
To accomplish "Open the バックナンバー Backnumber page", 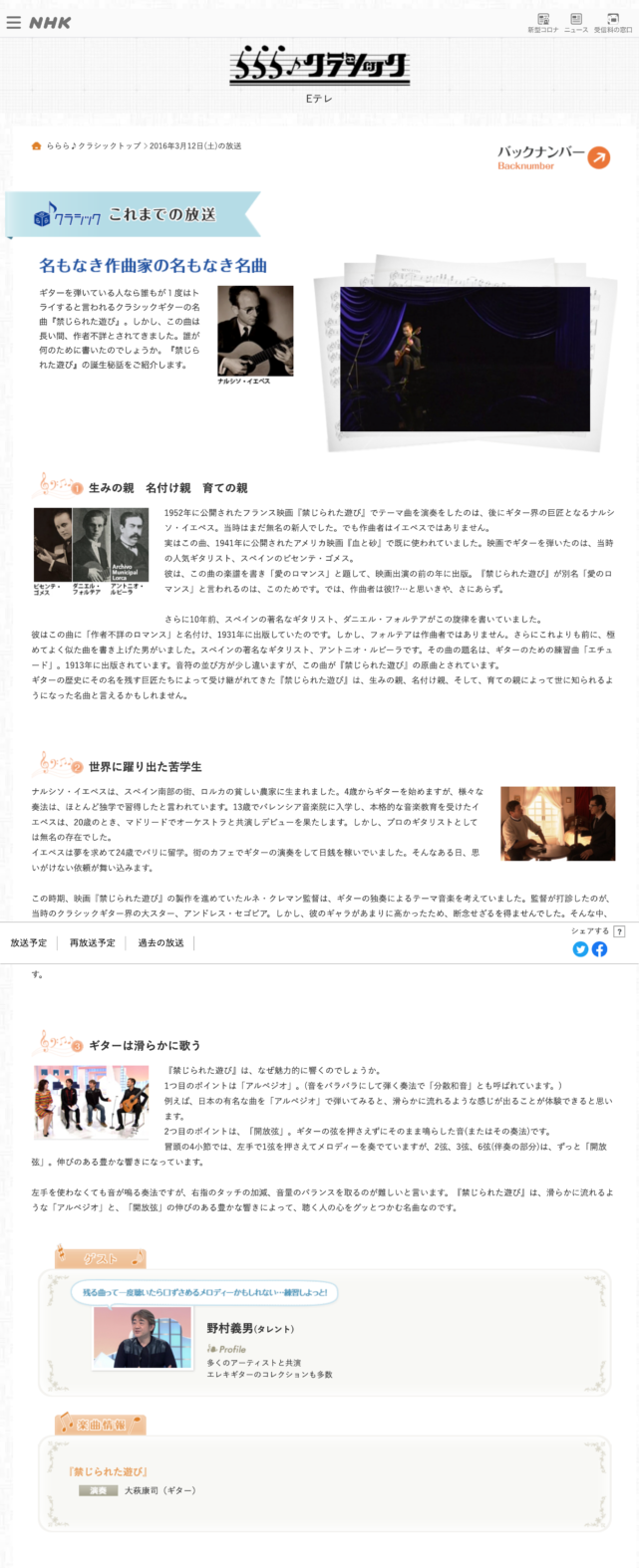I will [x=553, y=156].
